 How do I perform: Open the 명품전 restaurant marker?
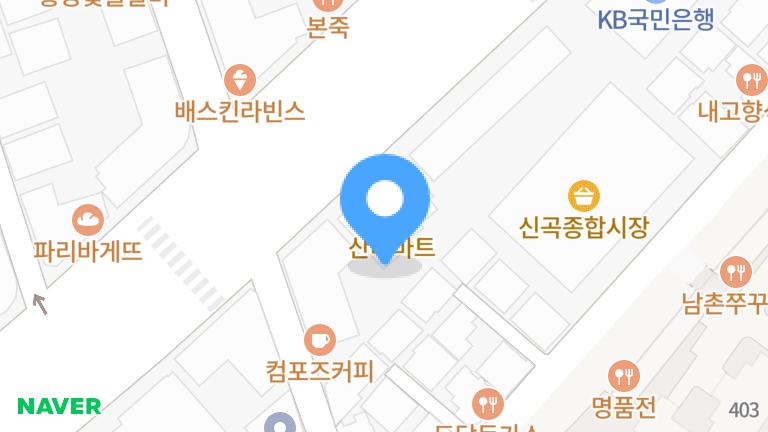coord(624,376)
